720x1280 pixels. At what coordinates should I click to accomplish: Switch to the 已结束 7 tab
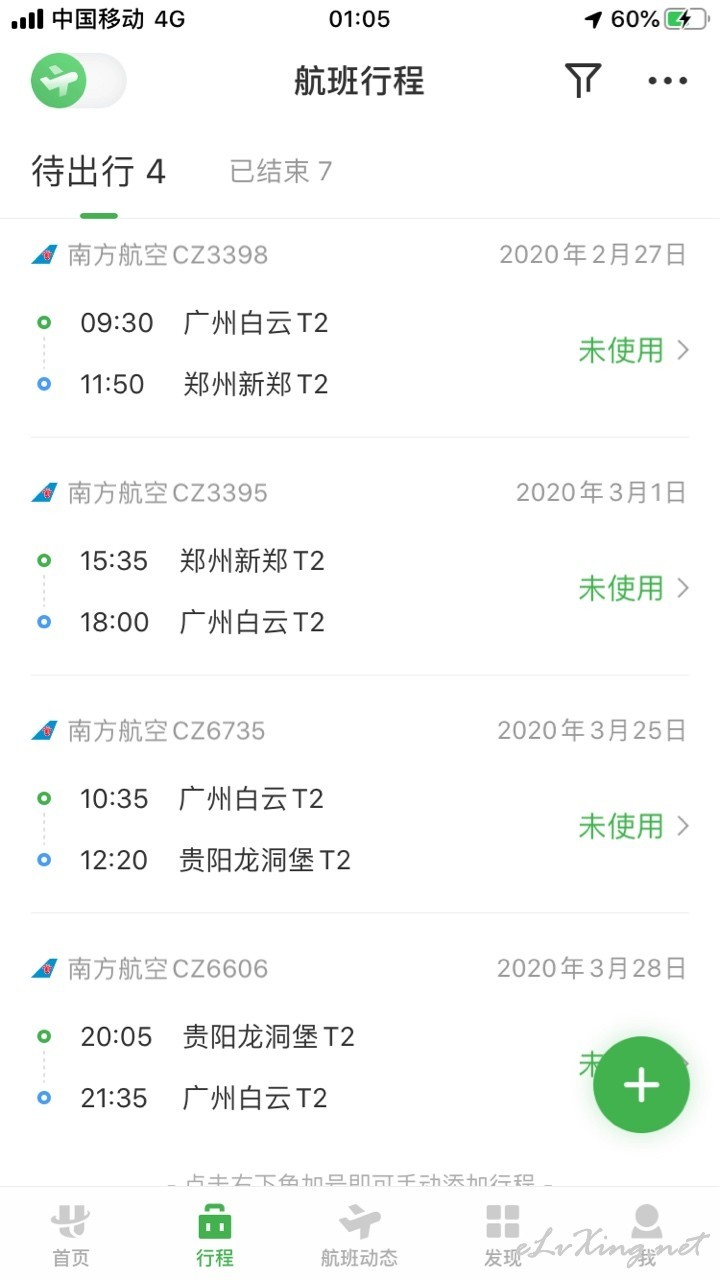pyautogui.click(x=280, y=172)
